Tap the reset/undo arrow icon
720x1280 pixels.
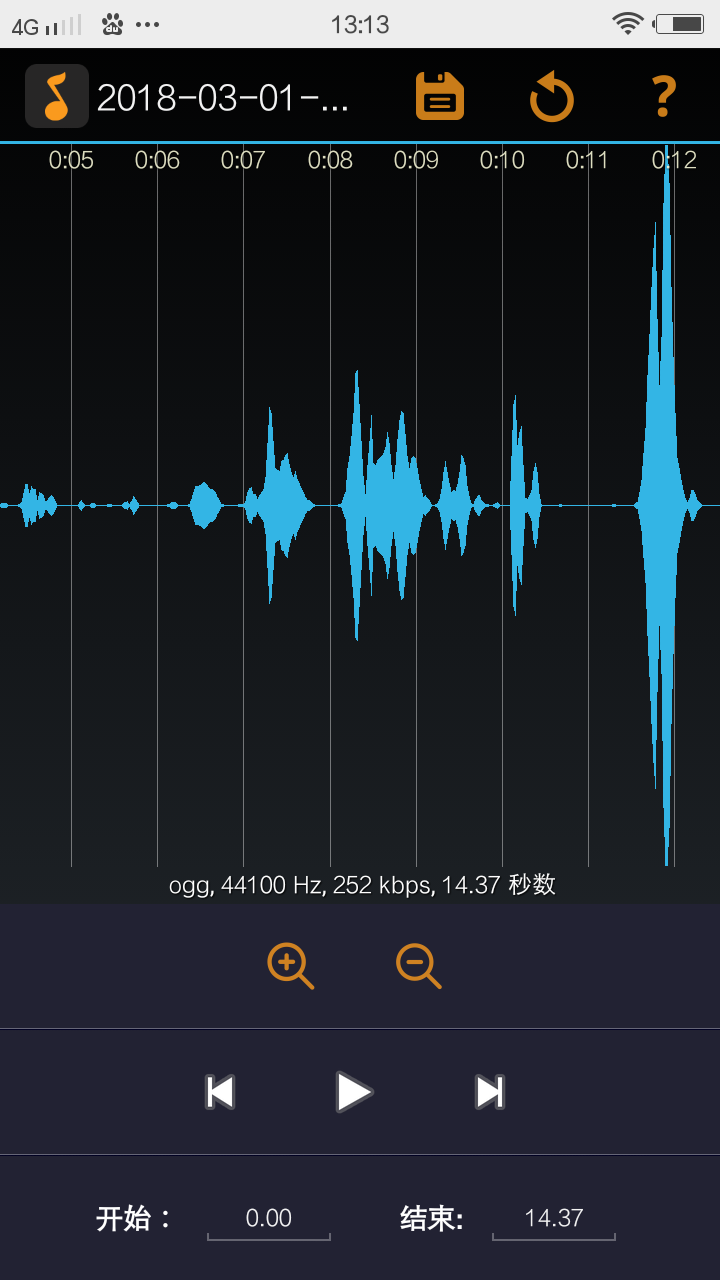(x=551, y=98)
